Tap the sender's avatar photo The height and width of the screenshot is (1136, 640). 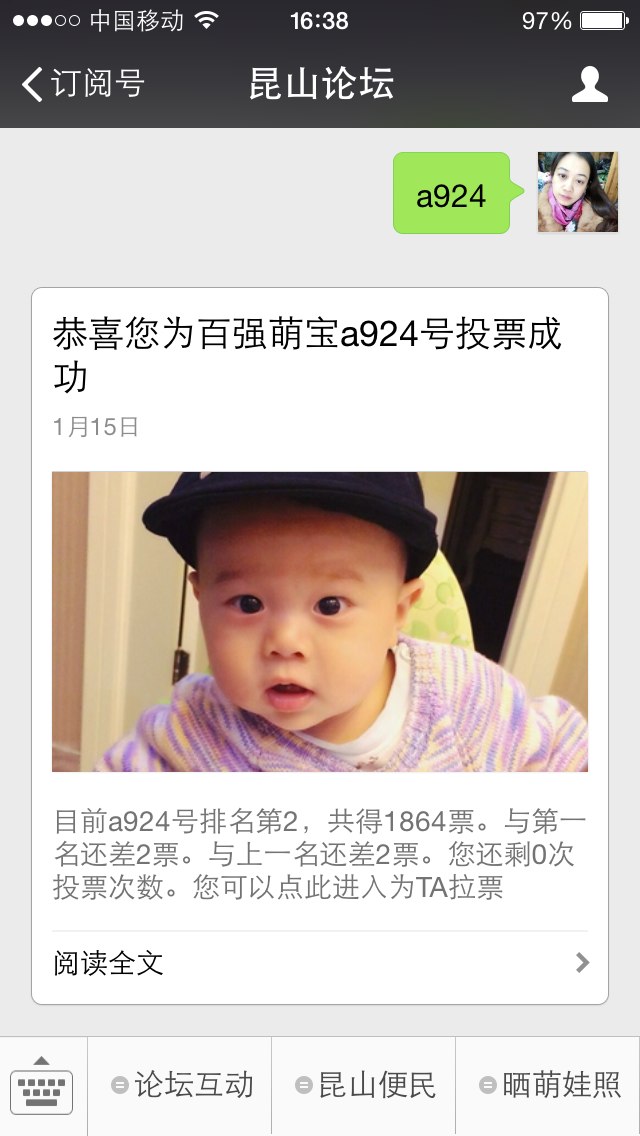(577, 192)
